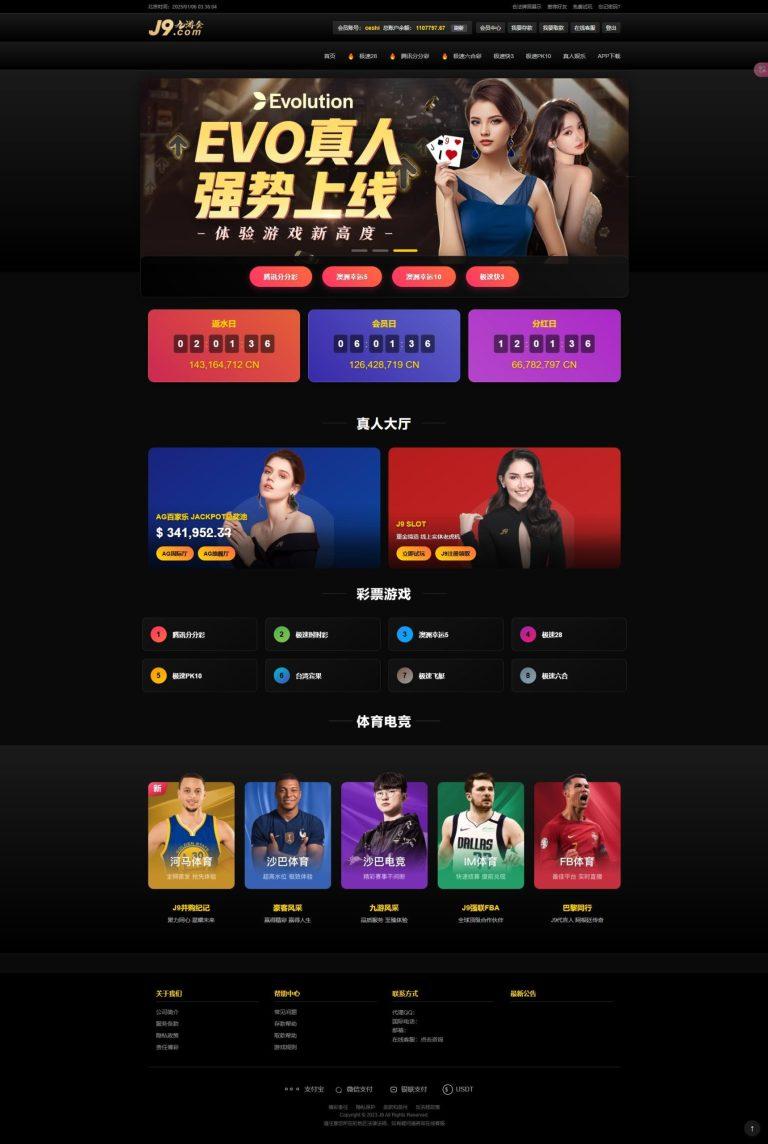Open lottery game 极速28
This screenshot has width=768, height=1144.
[568, 634]
